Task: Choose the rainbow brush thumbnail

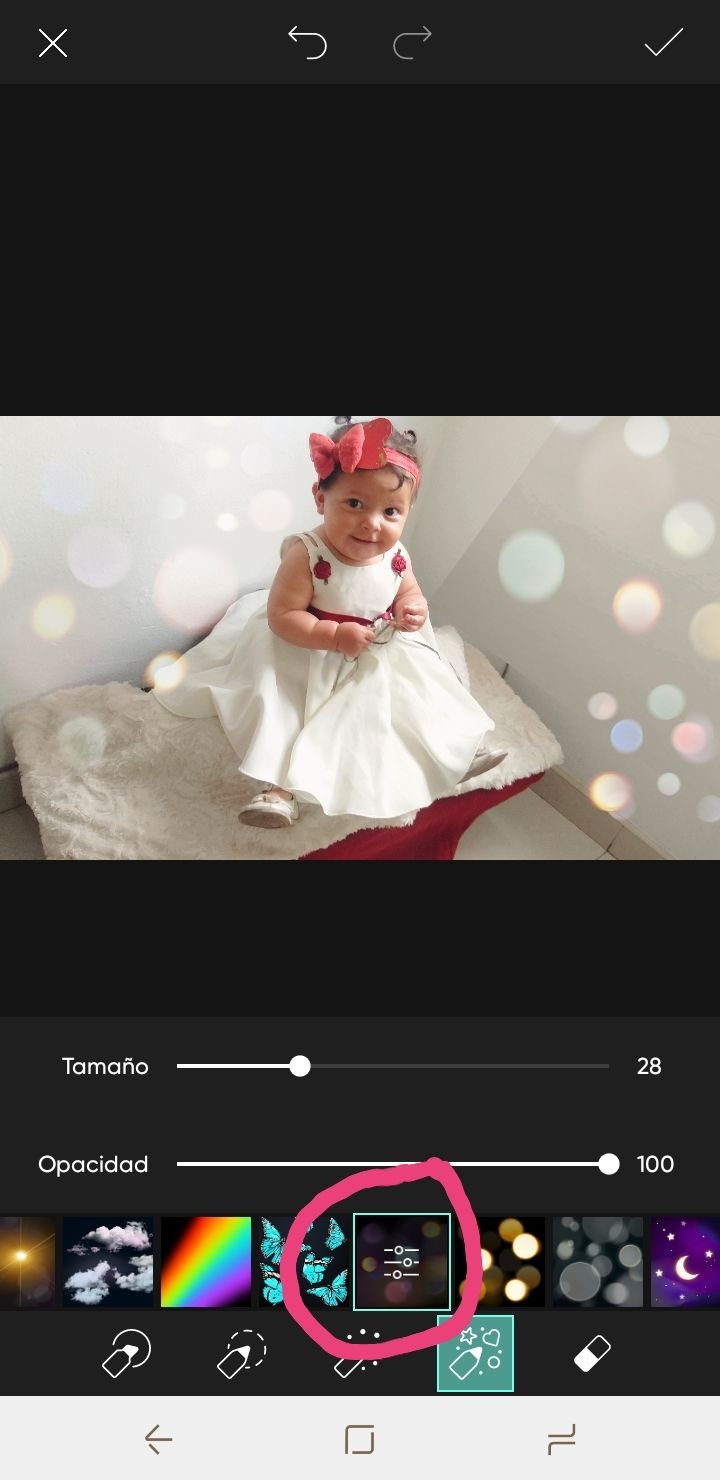Action: [x=206, y=1262]
